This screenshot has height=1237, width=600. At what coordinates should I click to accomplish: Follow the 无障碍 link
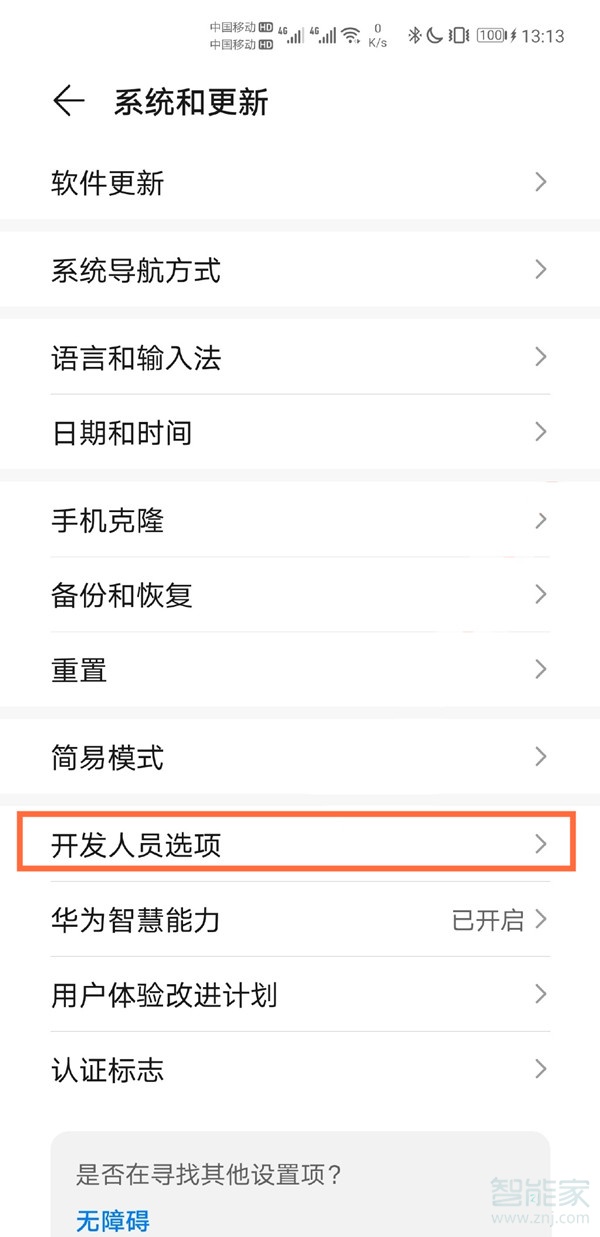[x=112, y=1220]
